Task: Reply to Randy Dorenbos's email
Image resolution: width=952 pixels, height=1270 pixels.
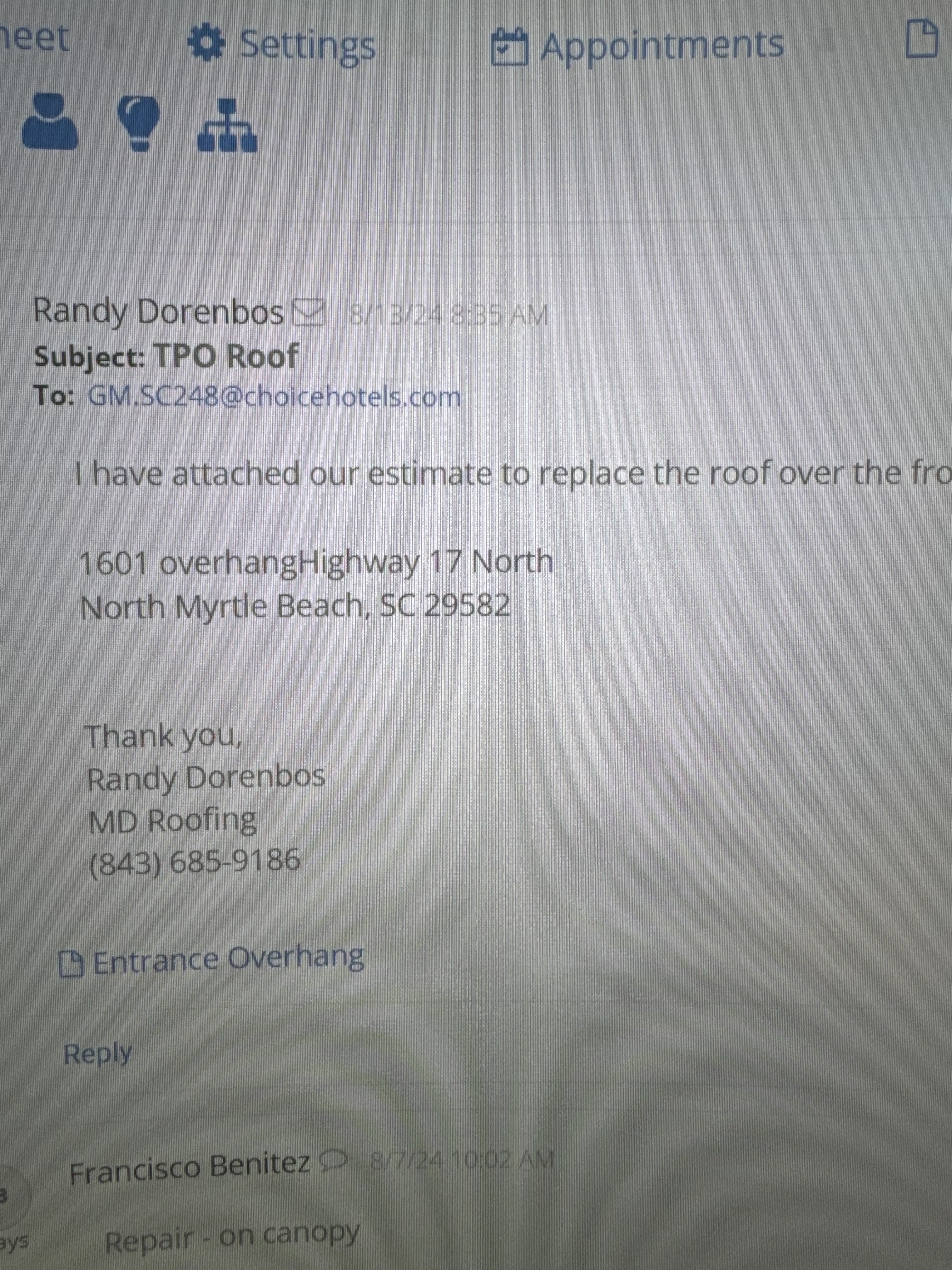Action: 98,1053
